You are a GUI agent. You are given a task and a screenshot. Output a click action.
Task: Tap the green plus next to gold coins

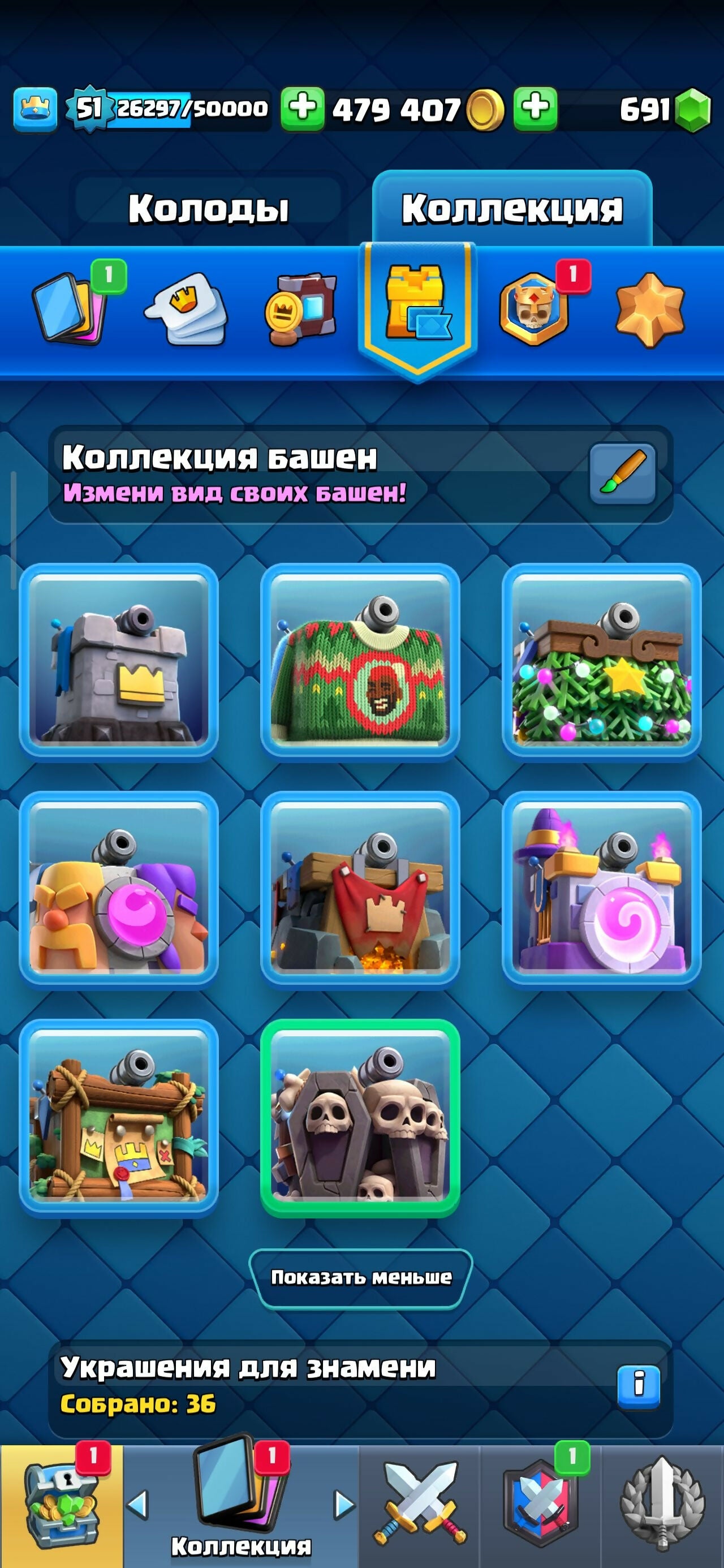coord(302,109)
